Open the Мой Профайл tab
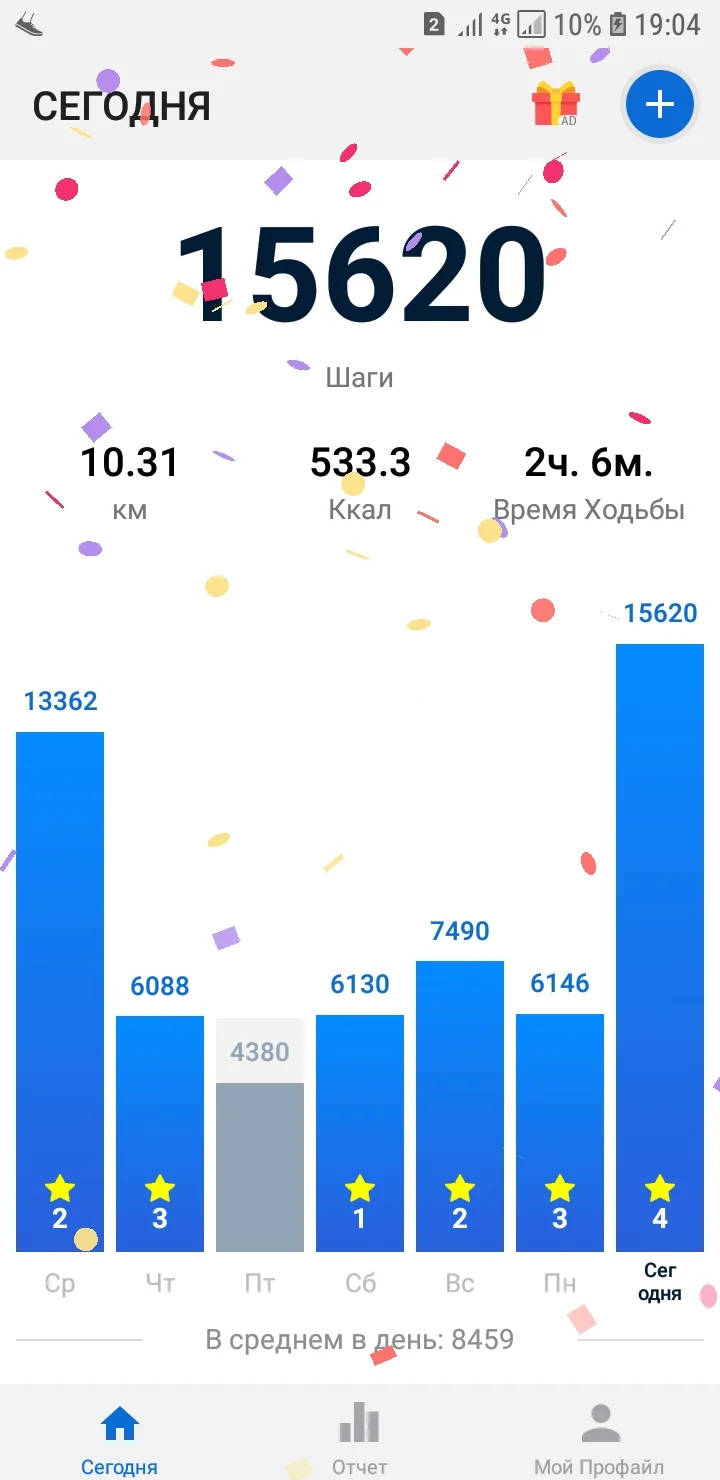The height and width of the screenshot is (1480, 720). click(600, 1438)
